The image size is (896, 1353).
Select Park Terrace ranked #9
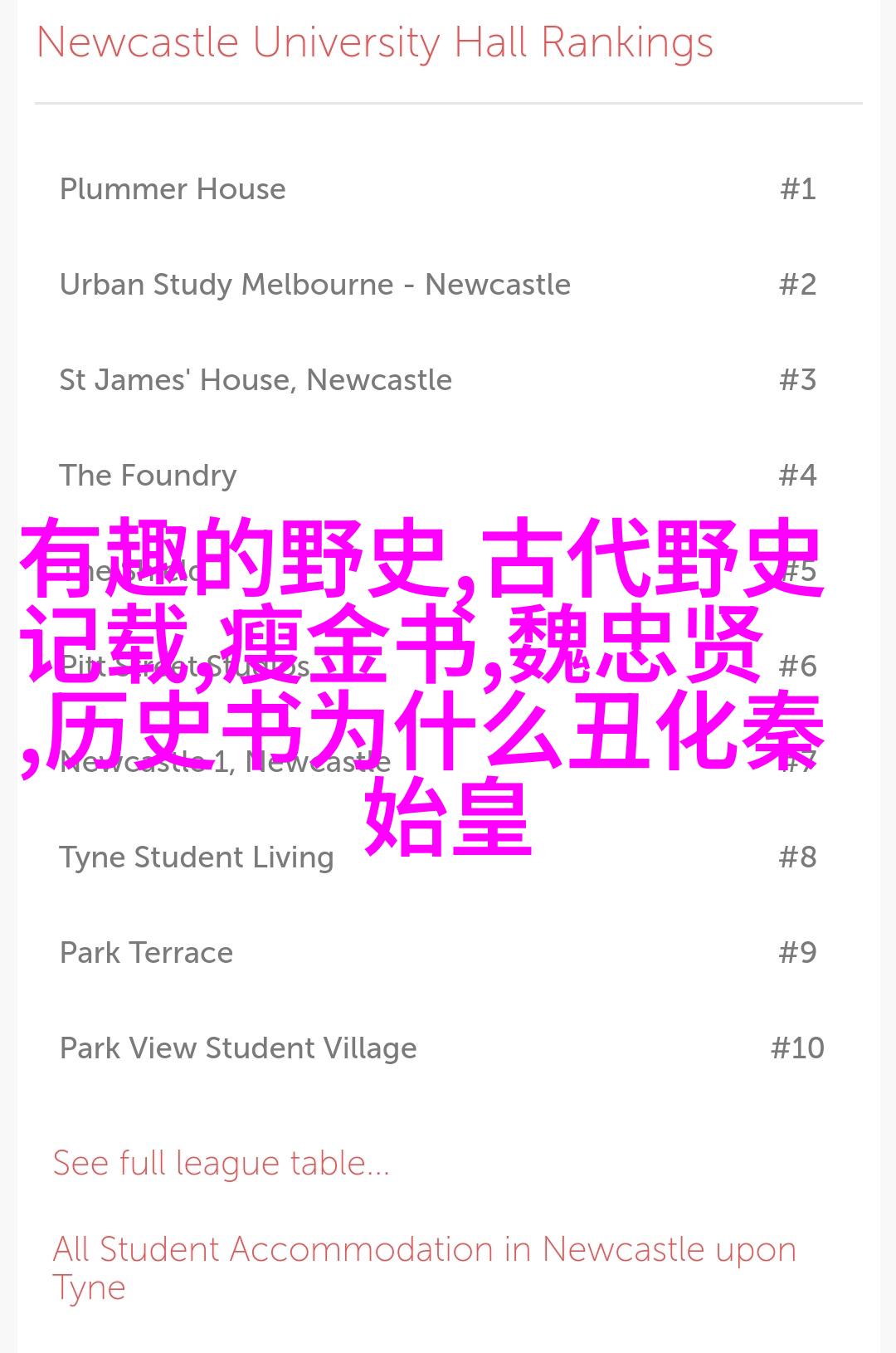(147, 953)
